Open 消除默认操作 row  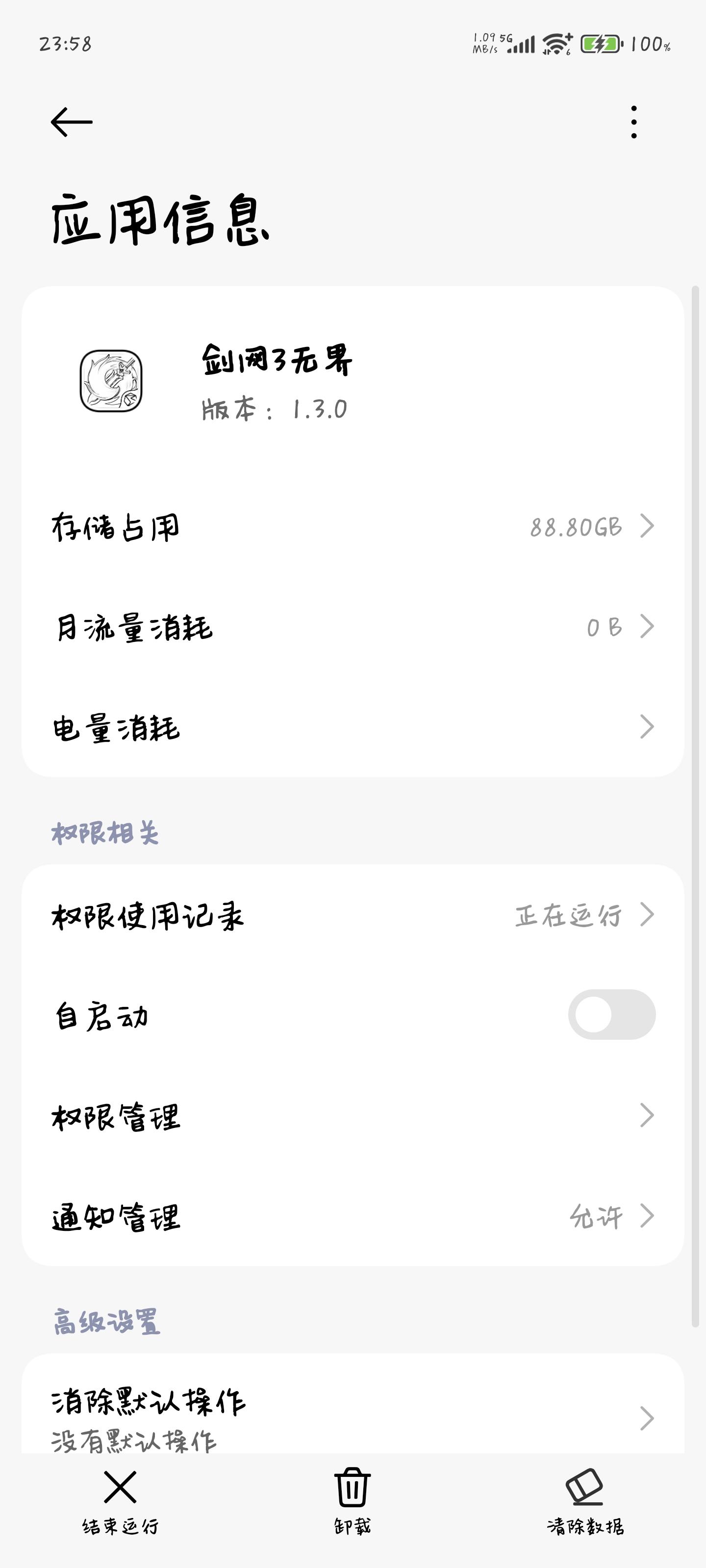click(x=353, y=1417)
